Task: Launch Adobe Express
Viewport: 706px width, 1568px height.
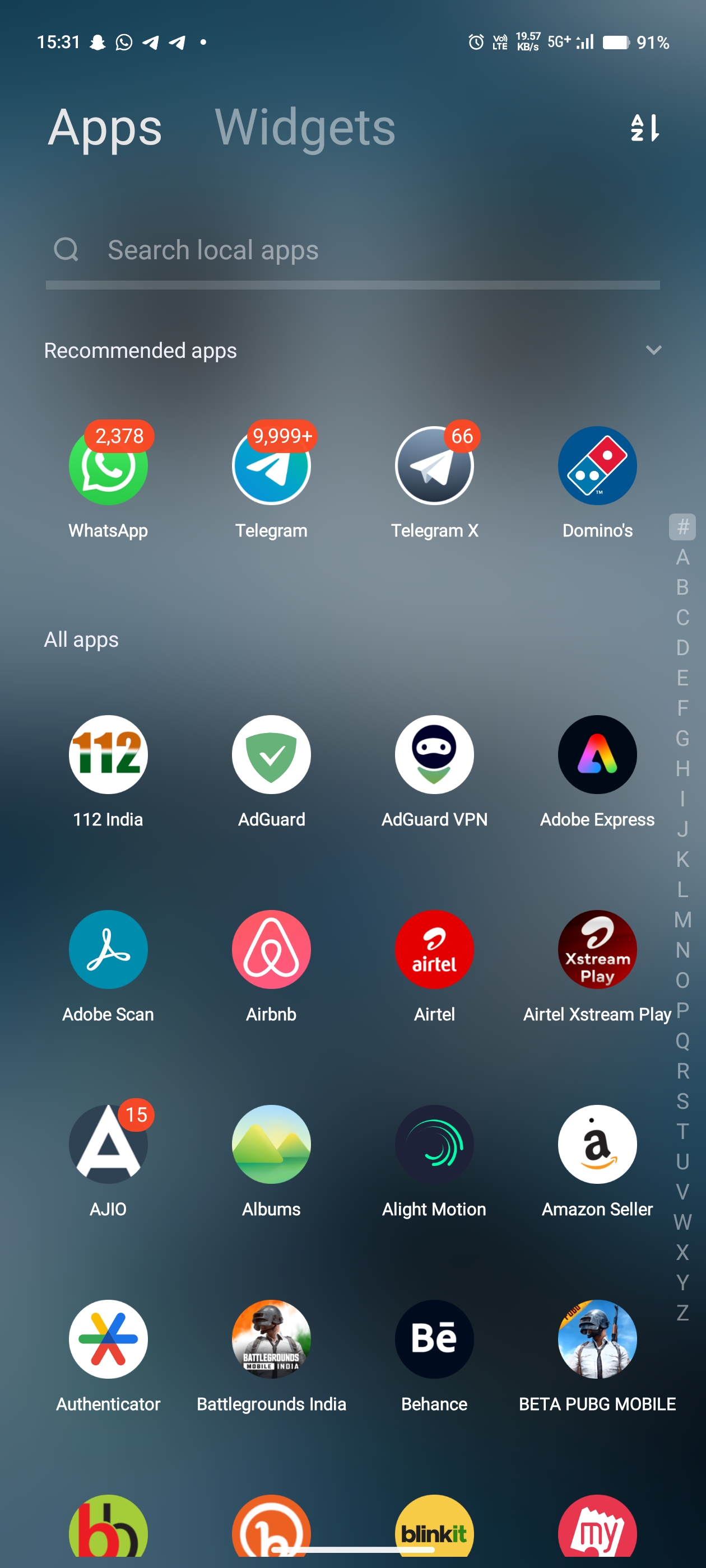Action: [x=597, y=755]
